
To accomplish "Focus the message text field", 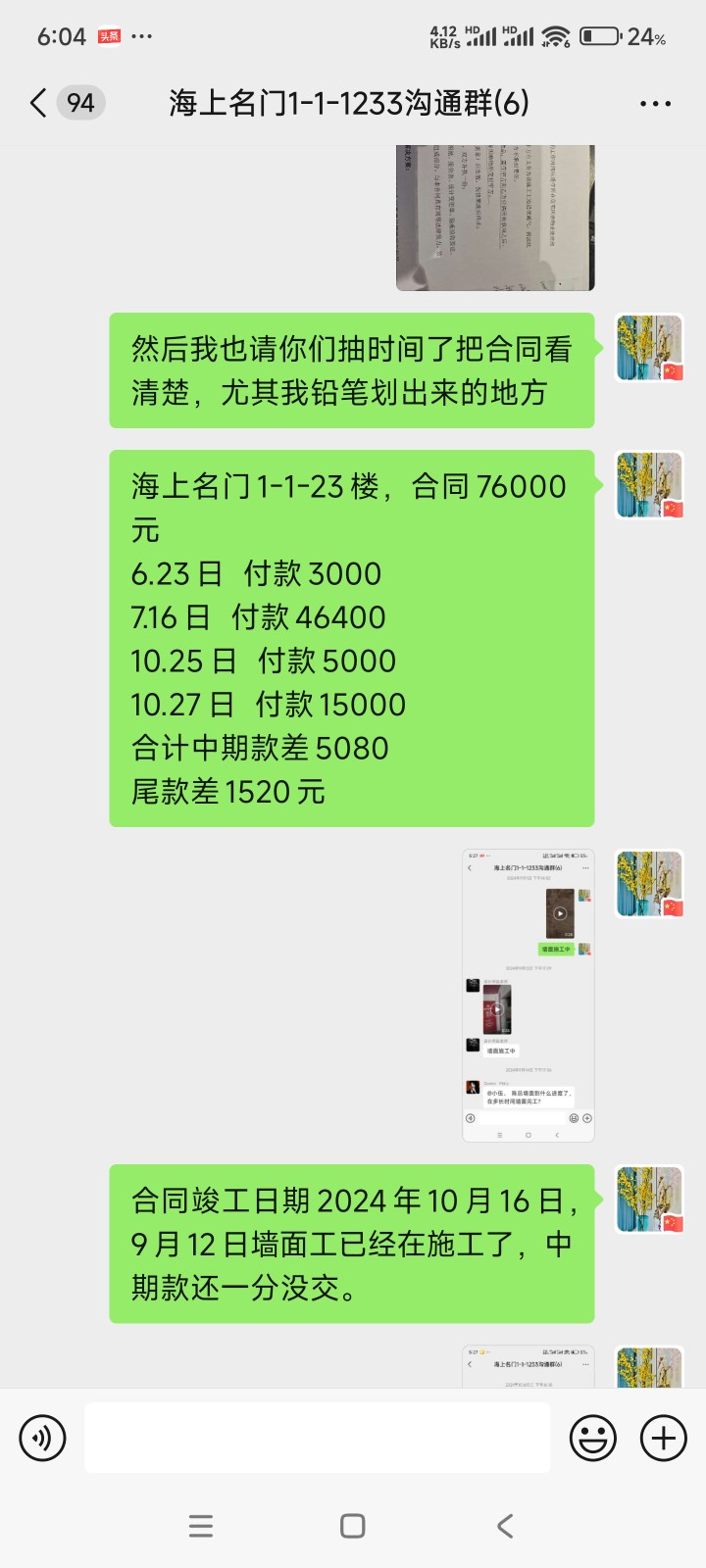I will pyautogui.click(x=317, y=1438).
